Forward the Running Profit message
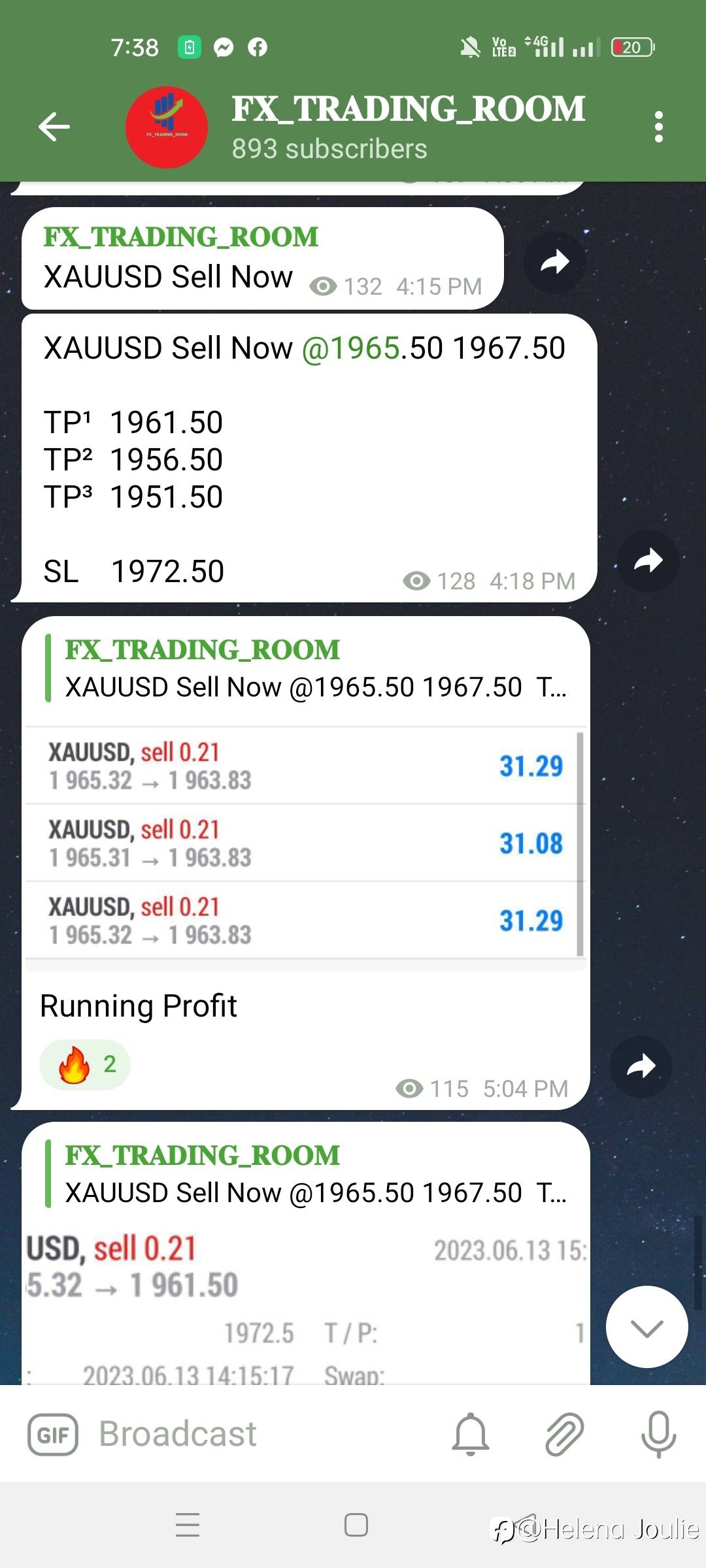Screen dimensions: 706x1568 click(x=641, y=1066)
